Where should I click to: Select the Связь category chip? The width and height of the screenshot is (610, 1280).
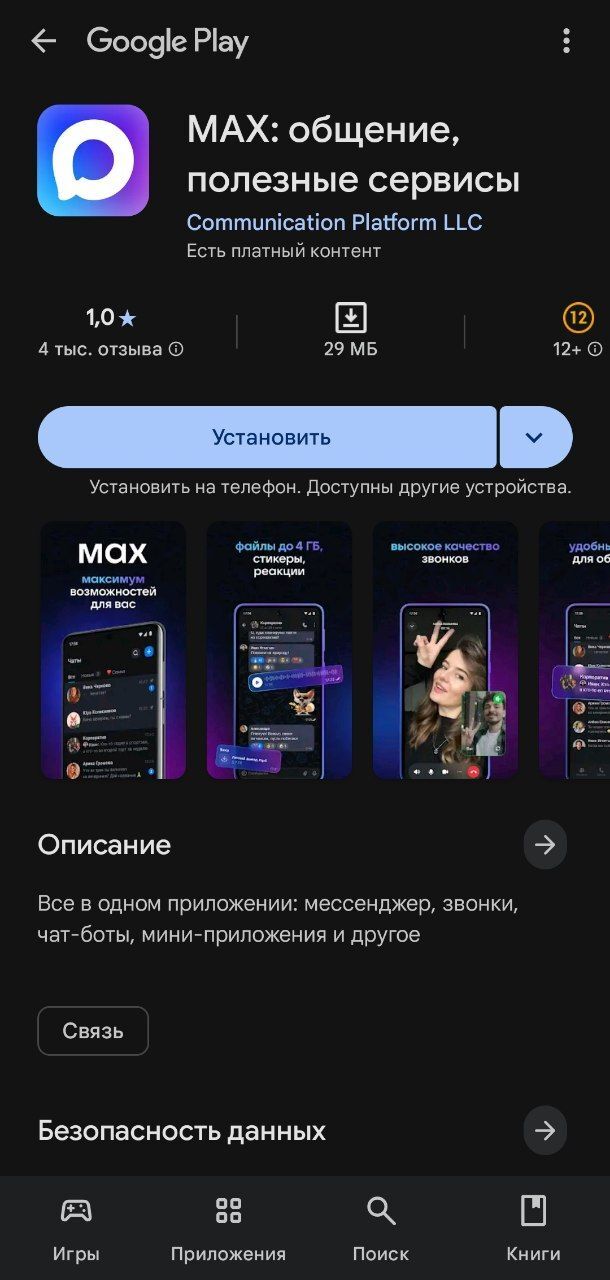(x=93, y=1031)
